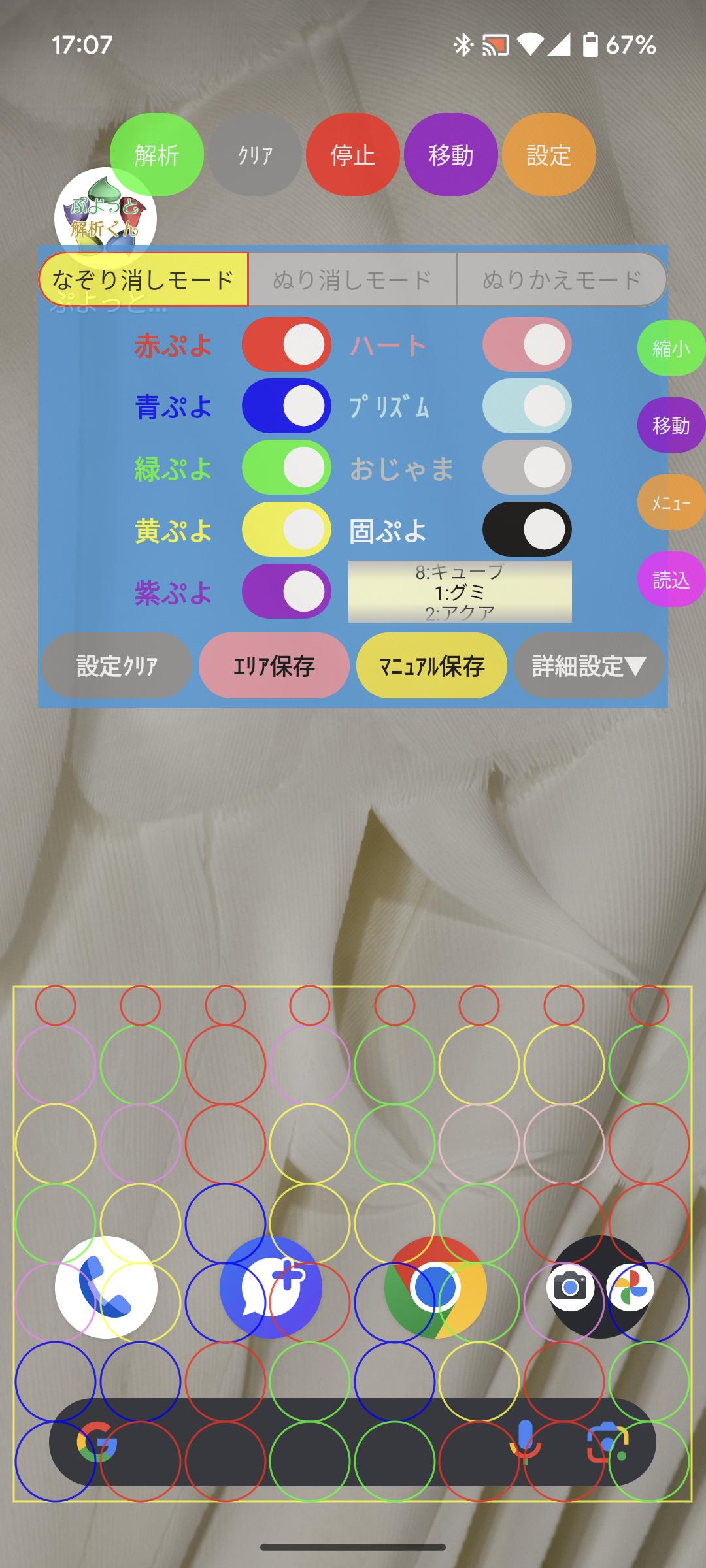This screenshot has width=706, height=1568.
Task: Open the Chrome app
Action: 435,1287
